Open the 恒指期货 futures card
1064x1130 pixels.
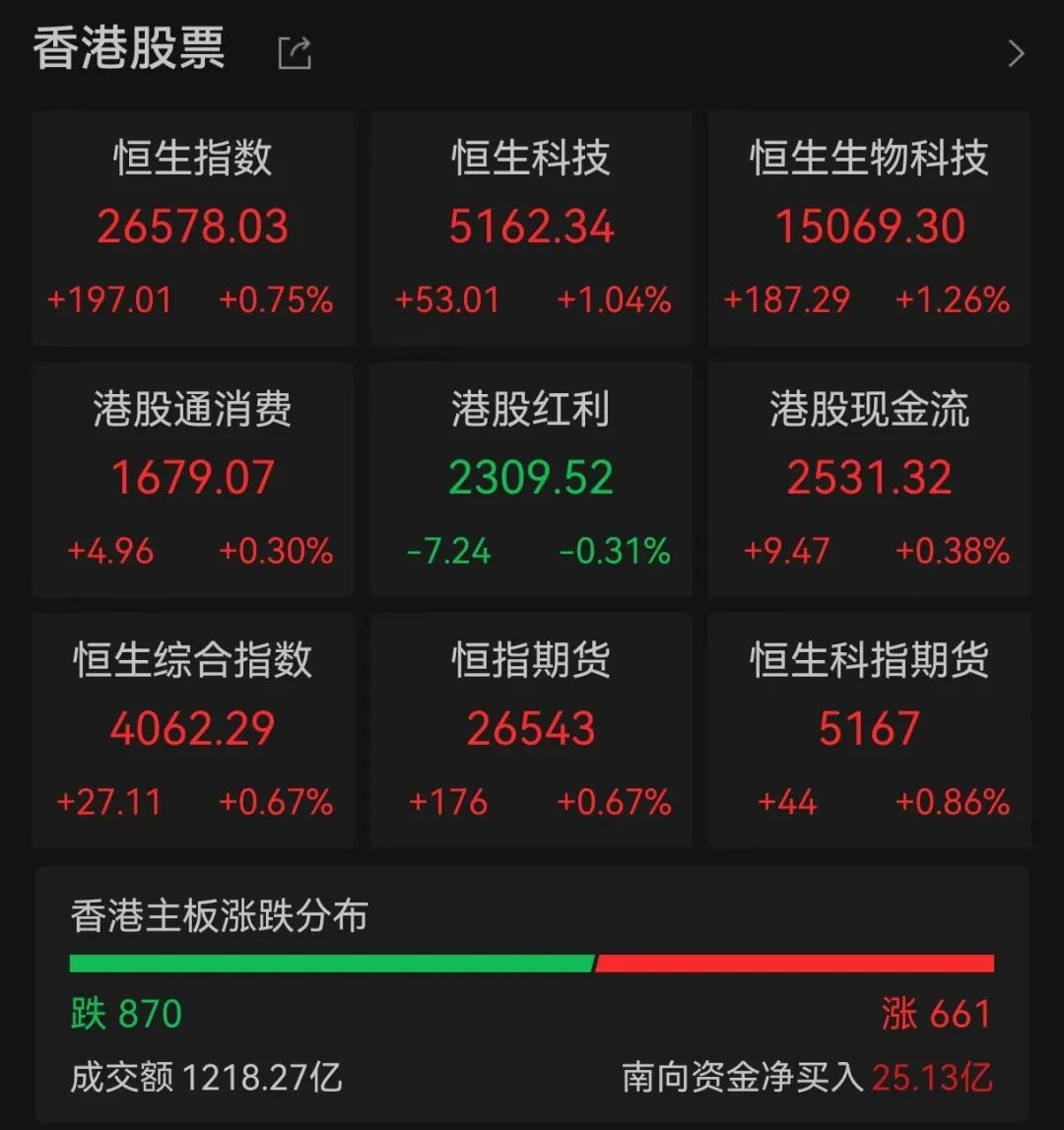click(x=531, y=730)
